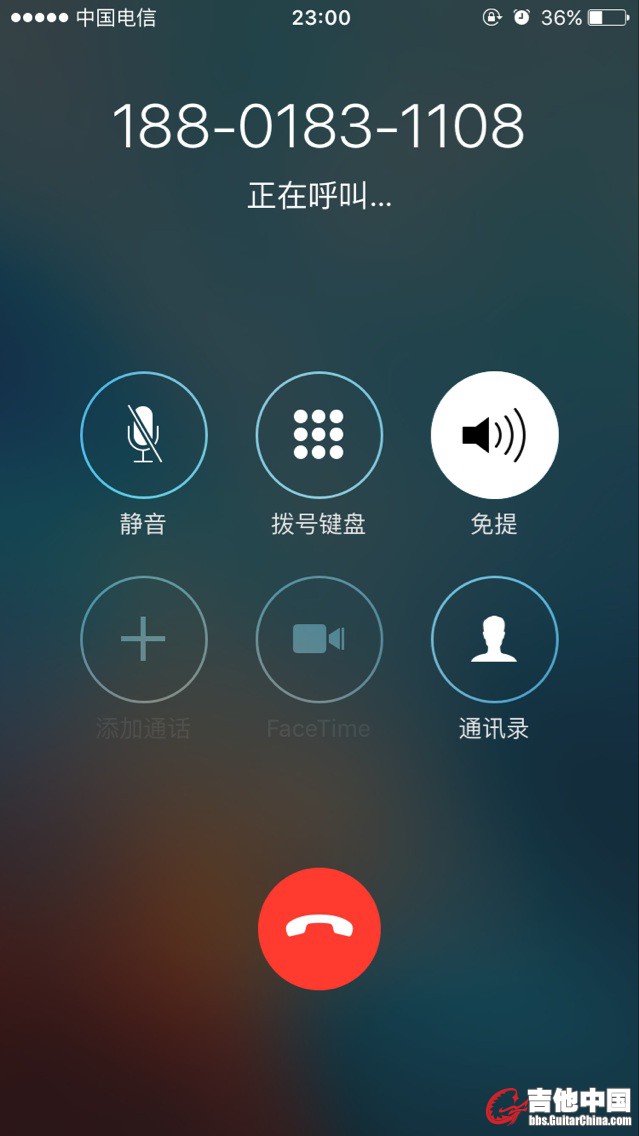This screenshot has height=1136, width=639.
Task: Open 通讯录 contacts list
Action: pos(494,639)
